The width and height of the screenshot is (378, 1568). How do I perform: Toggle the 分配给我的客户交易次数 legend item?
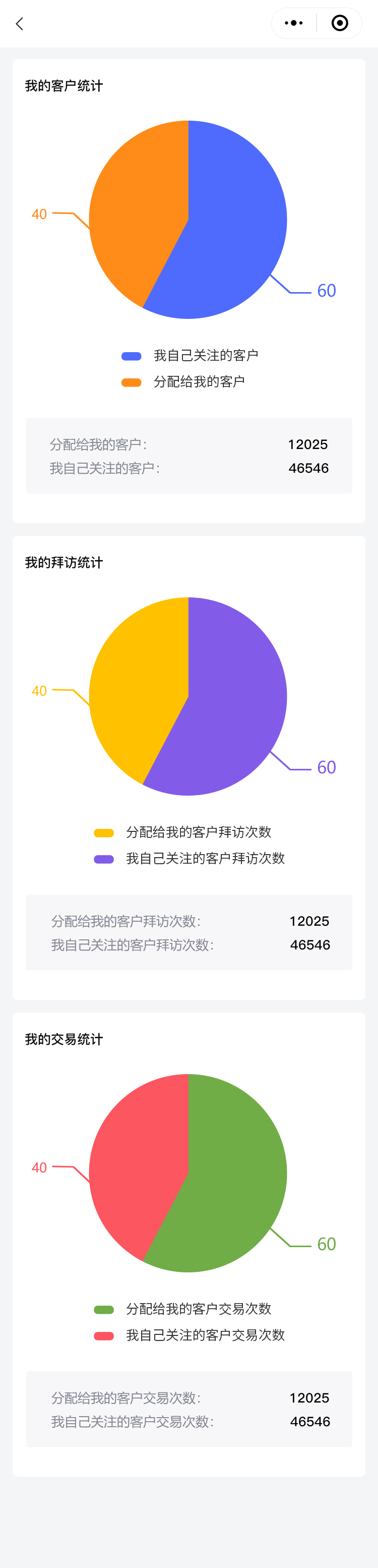(x=183, y=1309)
